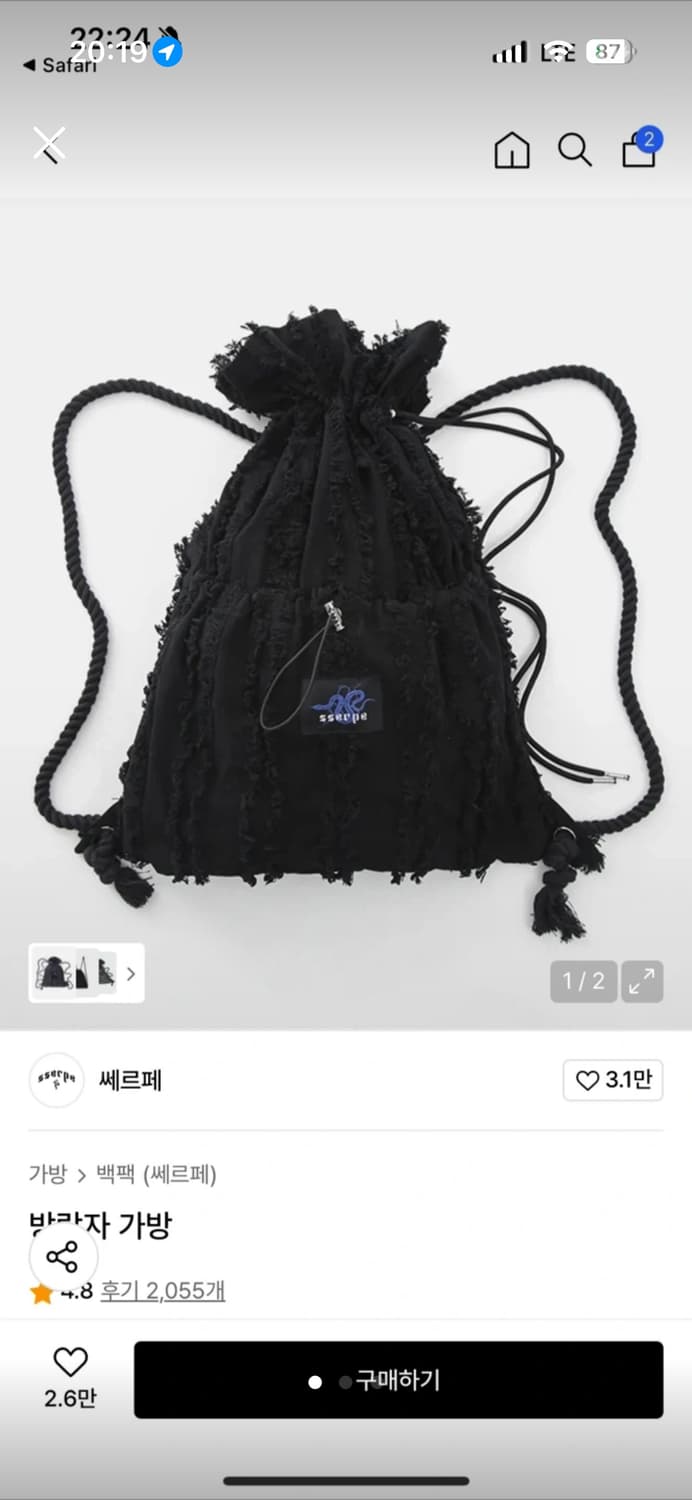Open the 가방 category breadcrumb
The width and height of the screenshot is (692, 1500).
coord(47,1174)
